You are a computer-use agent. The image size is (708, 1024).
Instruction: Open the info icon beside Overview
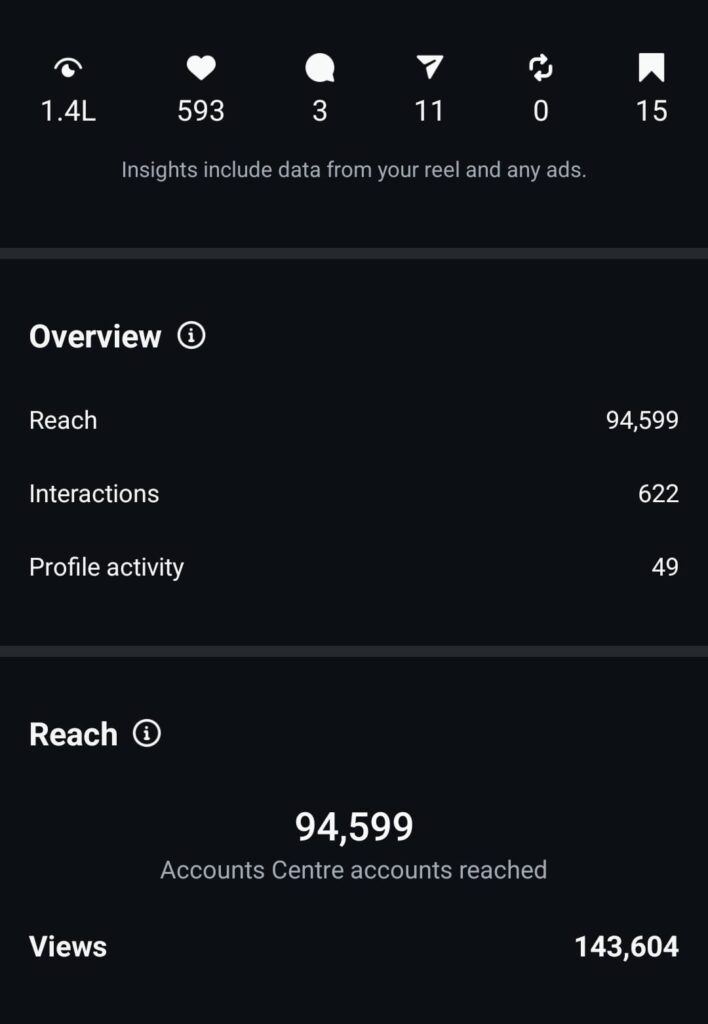pyautogui.click(x=191, y=336)
